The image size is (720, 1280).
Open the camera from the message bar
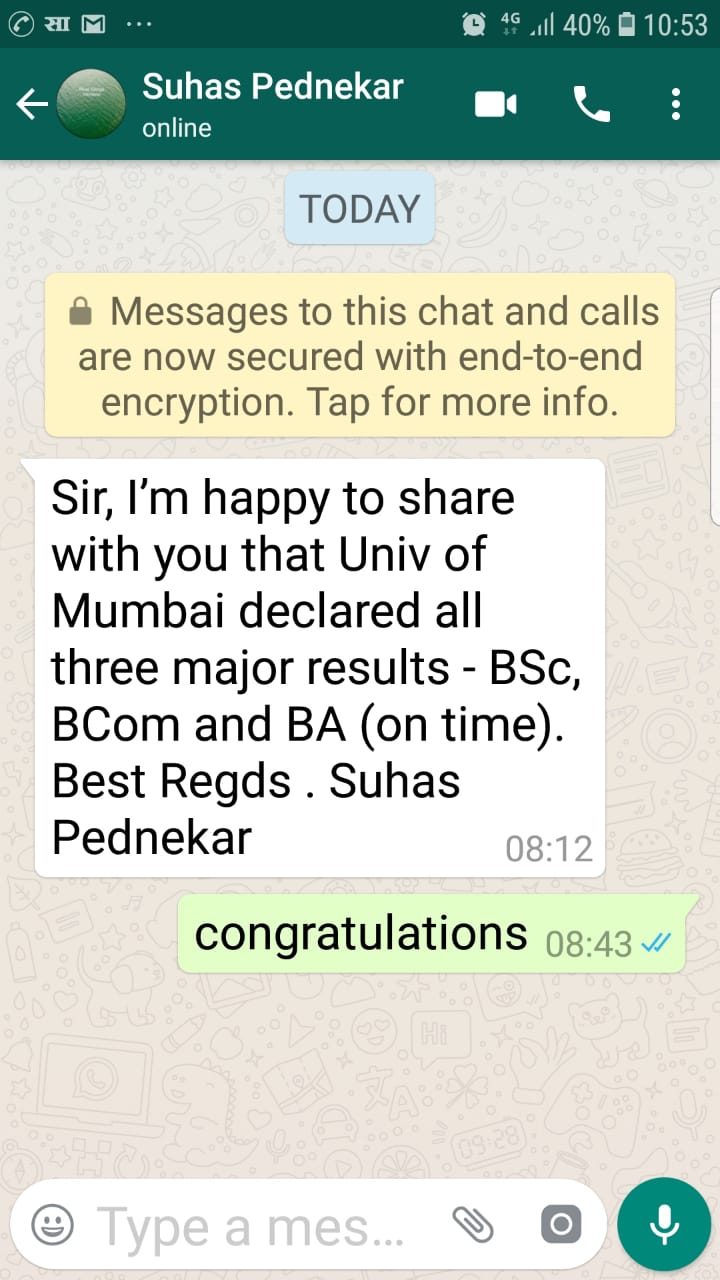coord(560,1224)
